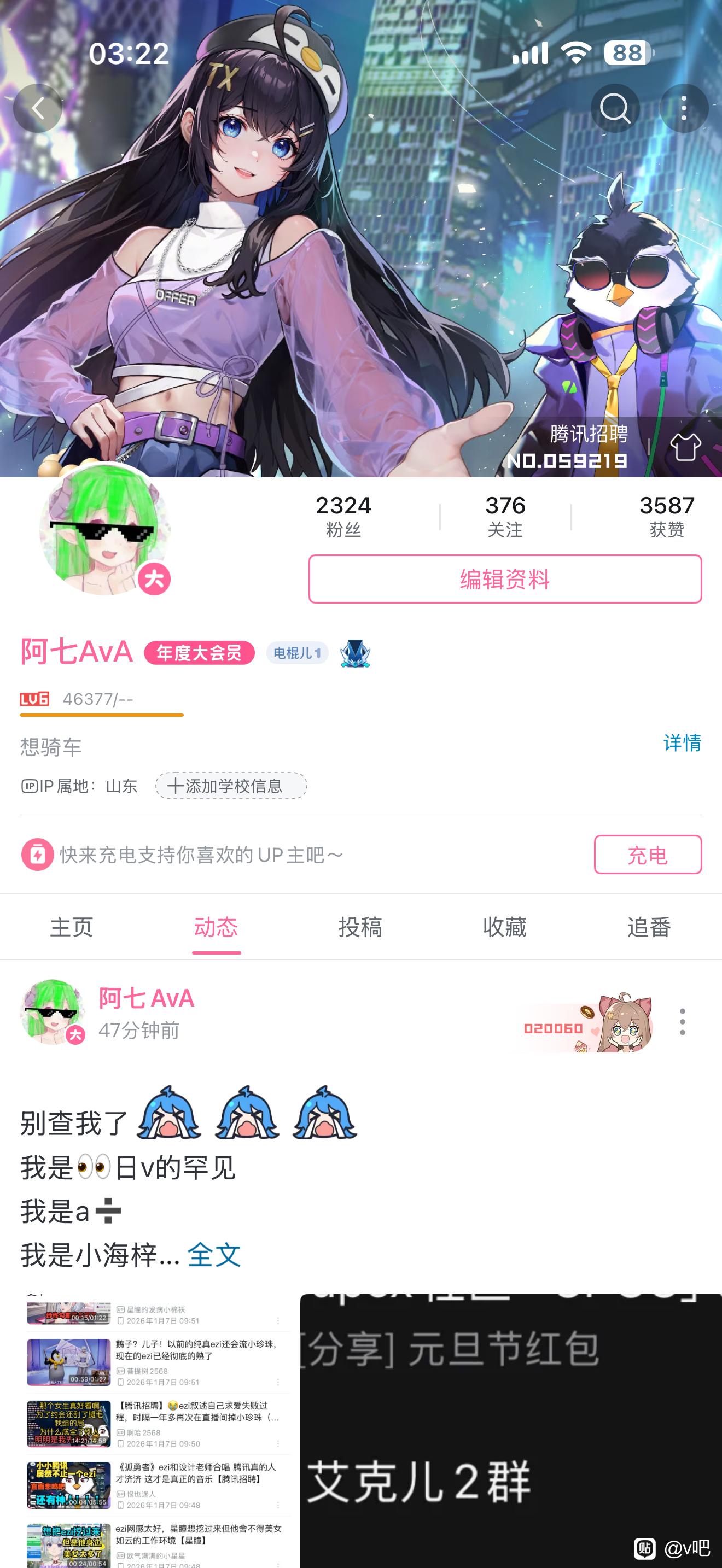This screenshot has width=722, height=1568.
Task: Open 详情 profile details
Action: pyautogui.click(x=682, y=742)
